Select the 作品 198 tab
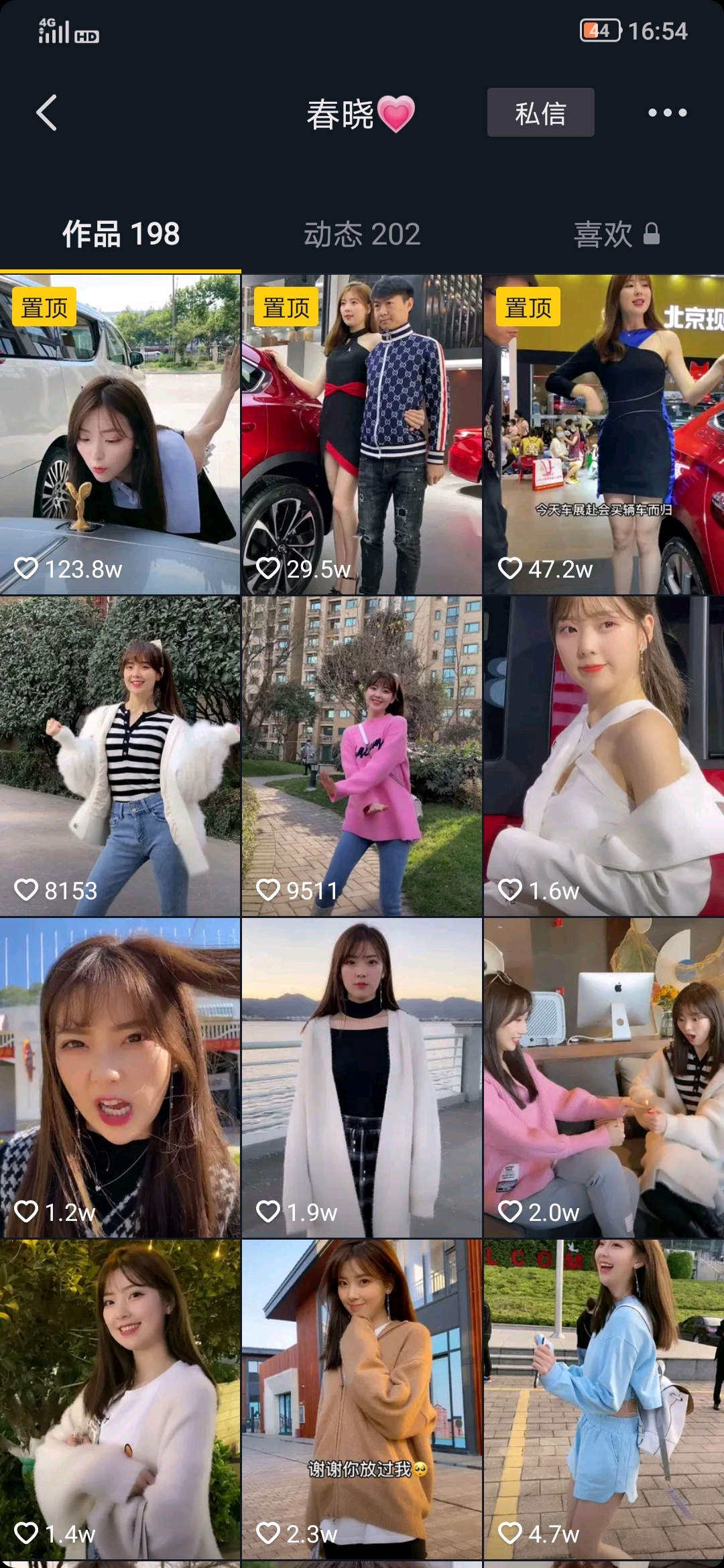 121,235
